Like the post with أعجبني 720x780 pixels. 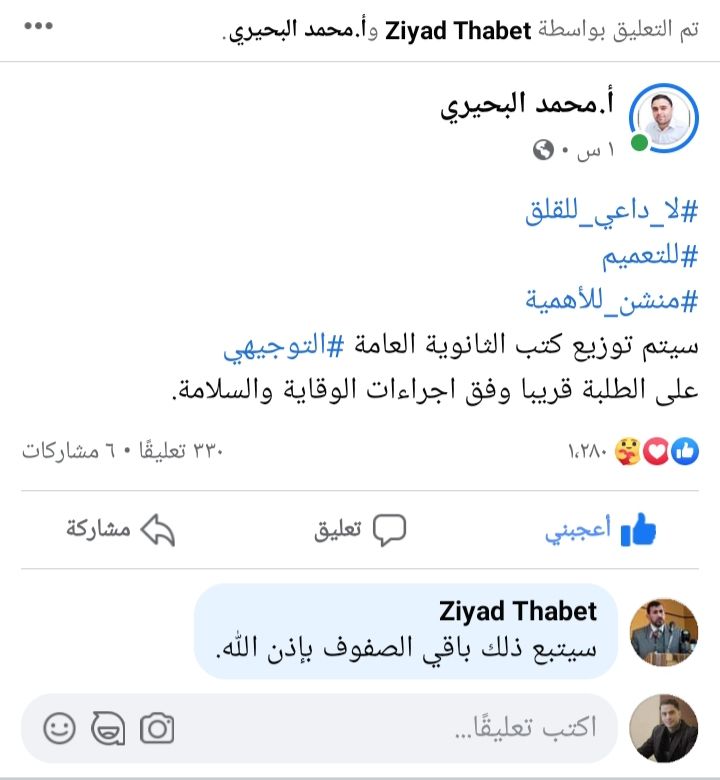click(x=600, y=531)
